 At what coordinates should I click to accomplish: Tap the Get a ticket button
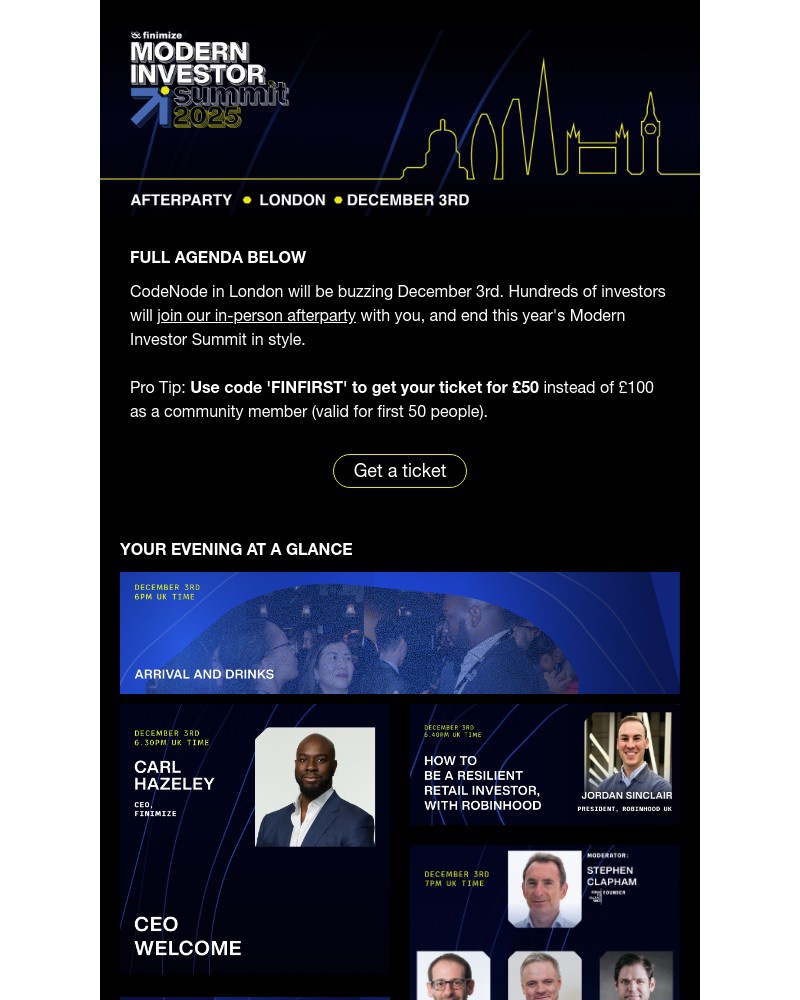400,471
